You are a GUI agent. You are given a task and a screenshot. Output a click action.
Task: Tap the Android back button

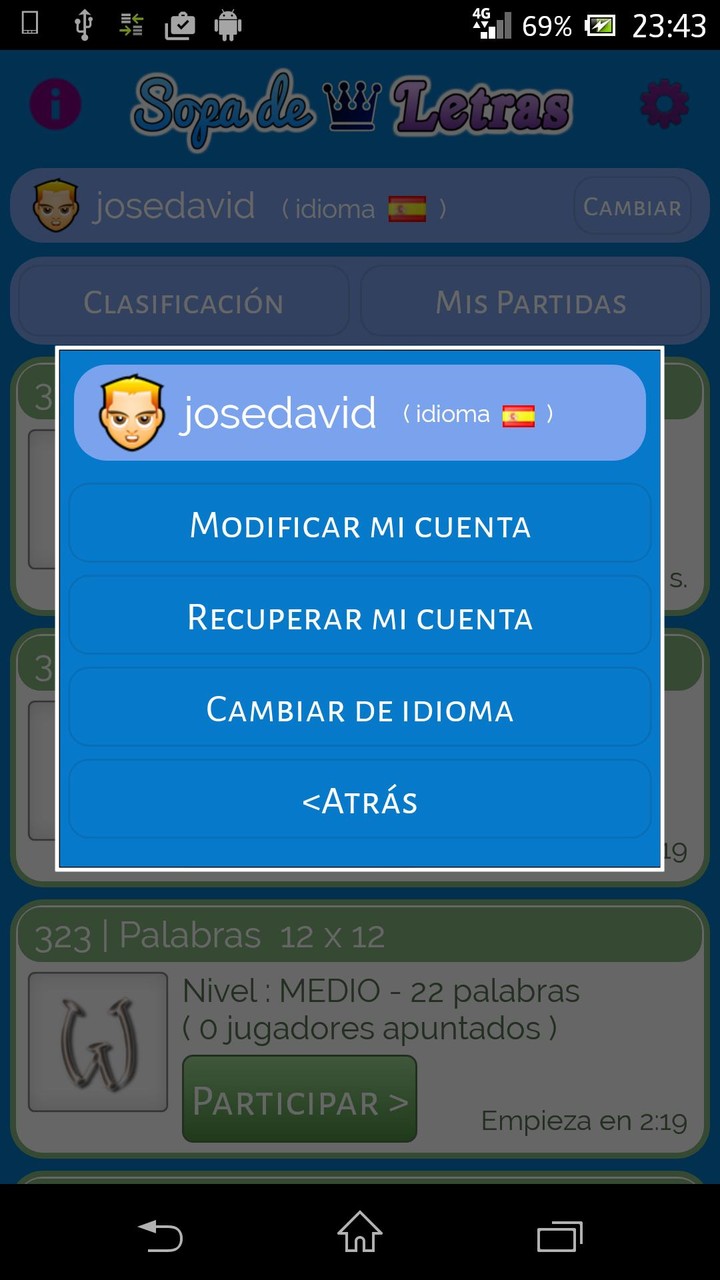coord(160,1237)
